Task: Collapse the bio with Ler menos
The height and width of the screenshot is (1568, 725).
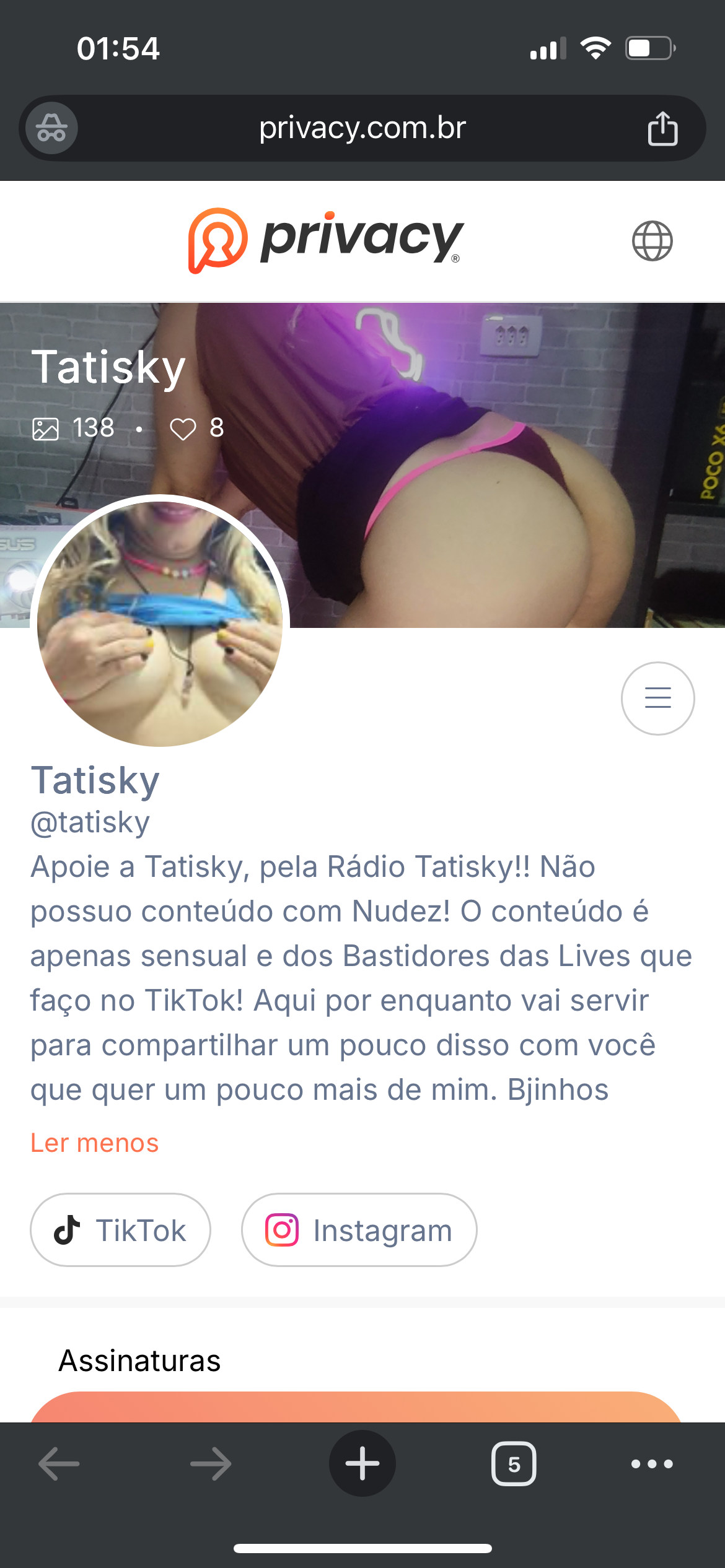Action: tap(95, 1143)
